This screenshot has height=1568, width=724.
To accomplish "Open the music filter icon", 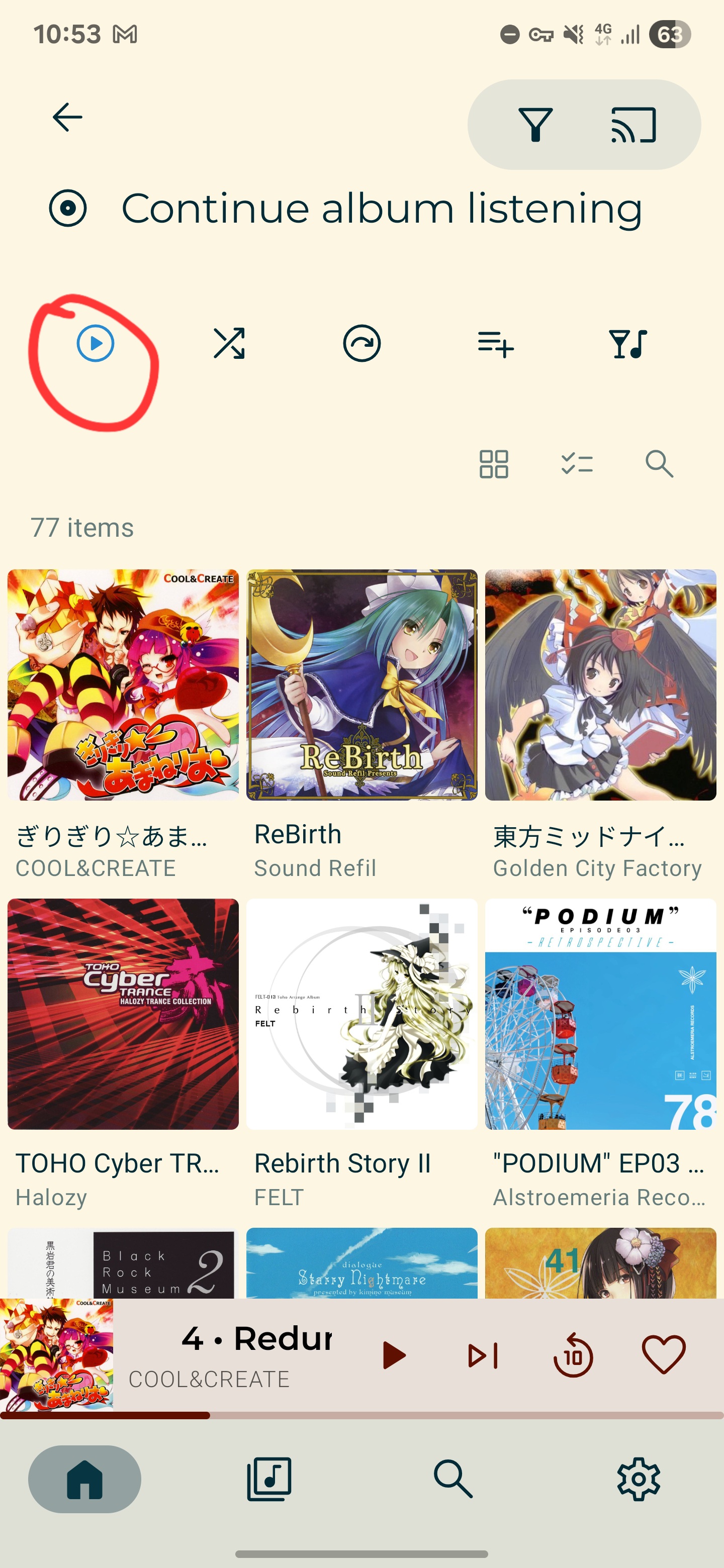I will coord(628,344).
